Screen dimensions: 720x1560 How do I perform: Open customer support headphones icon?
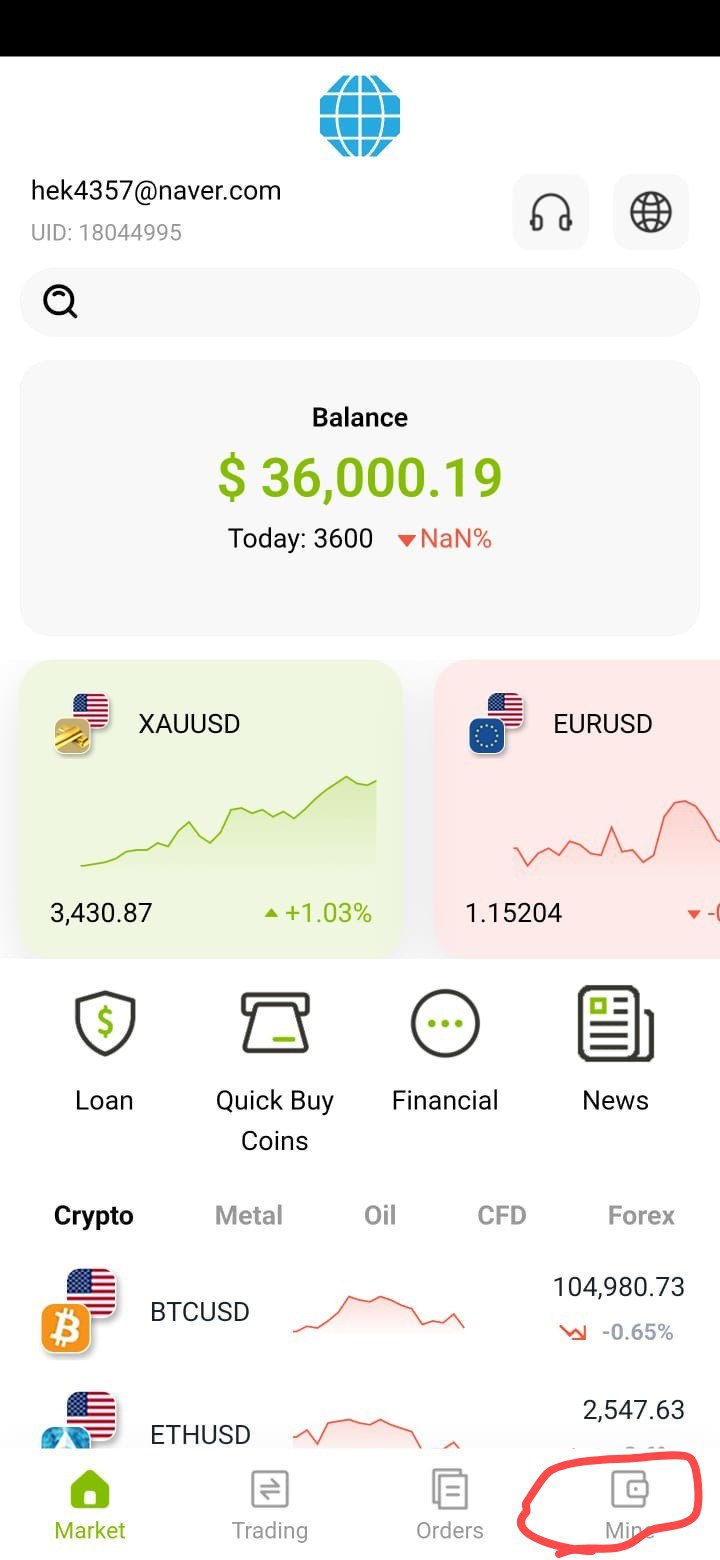click(551, 212)
